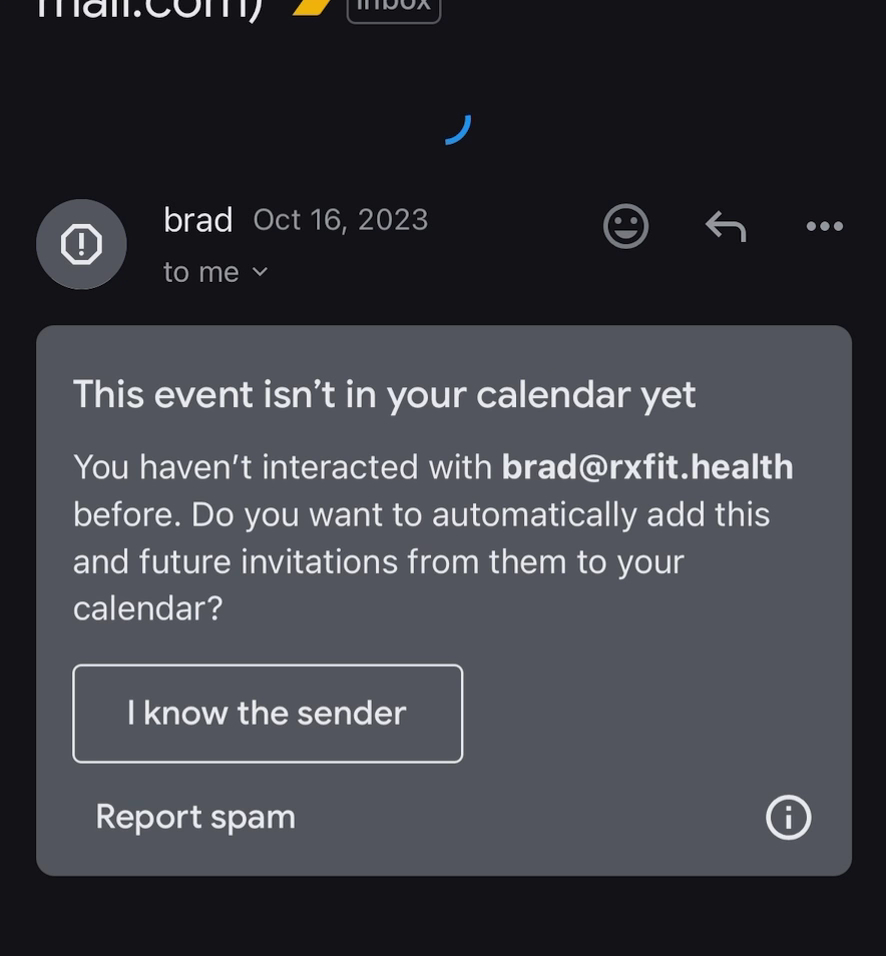Expand the 'to me' recipient details
Viewport: 886px width, 956px height.
[216, 272]
